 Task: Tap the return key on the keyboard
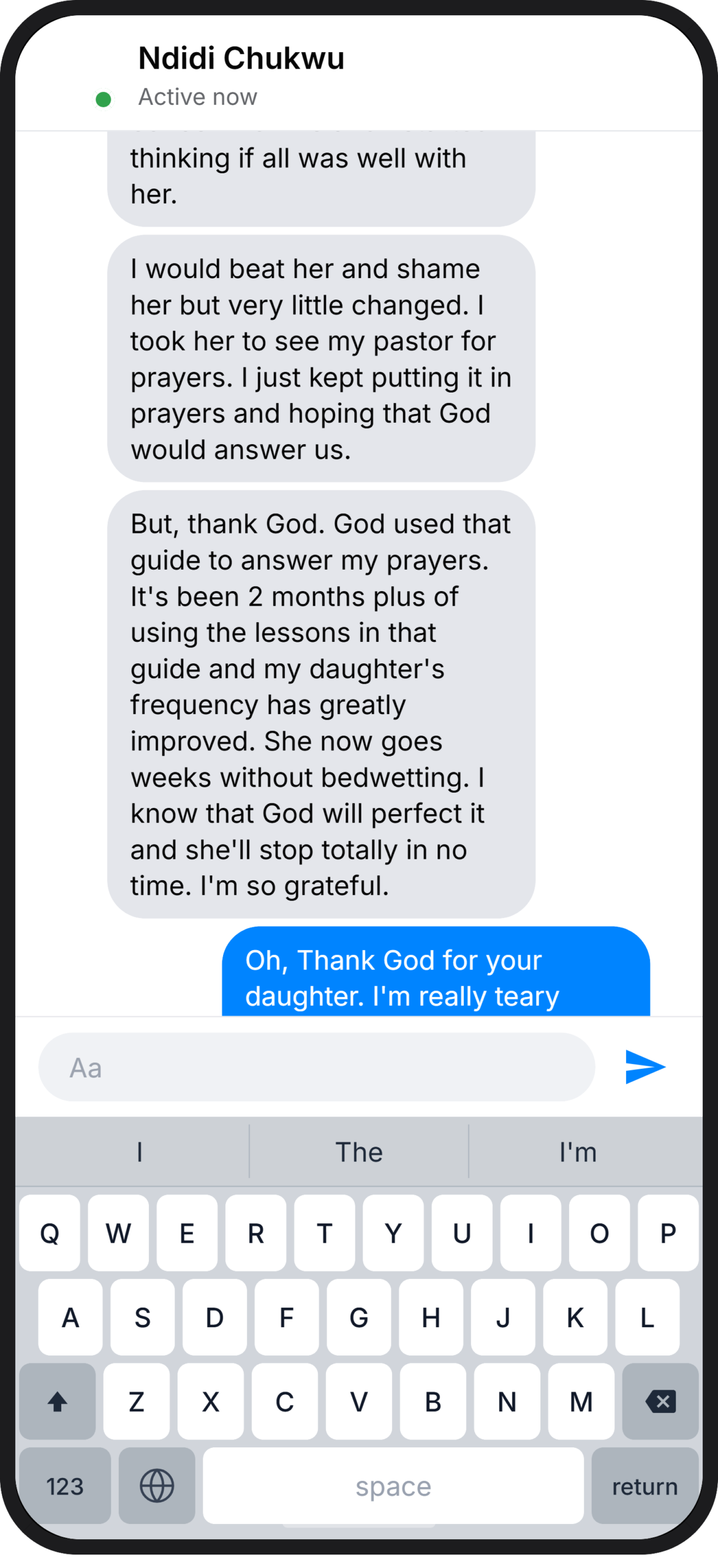[x=644, y=1487]
